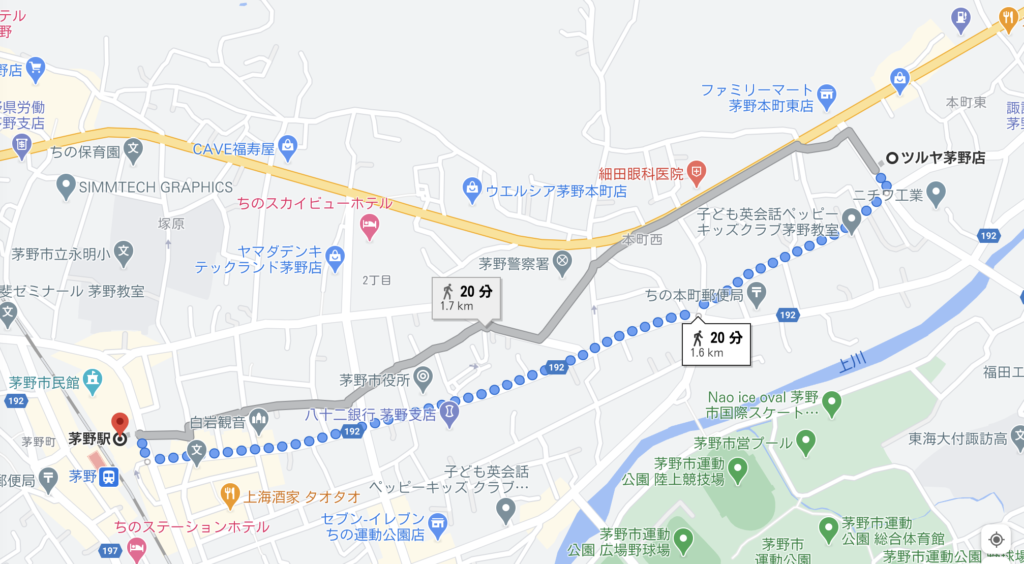Open CAVE福寿屋 shop marker
The width and height of the screenshot is (1024, 564).
click(288, 149)
